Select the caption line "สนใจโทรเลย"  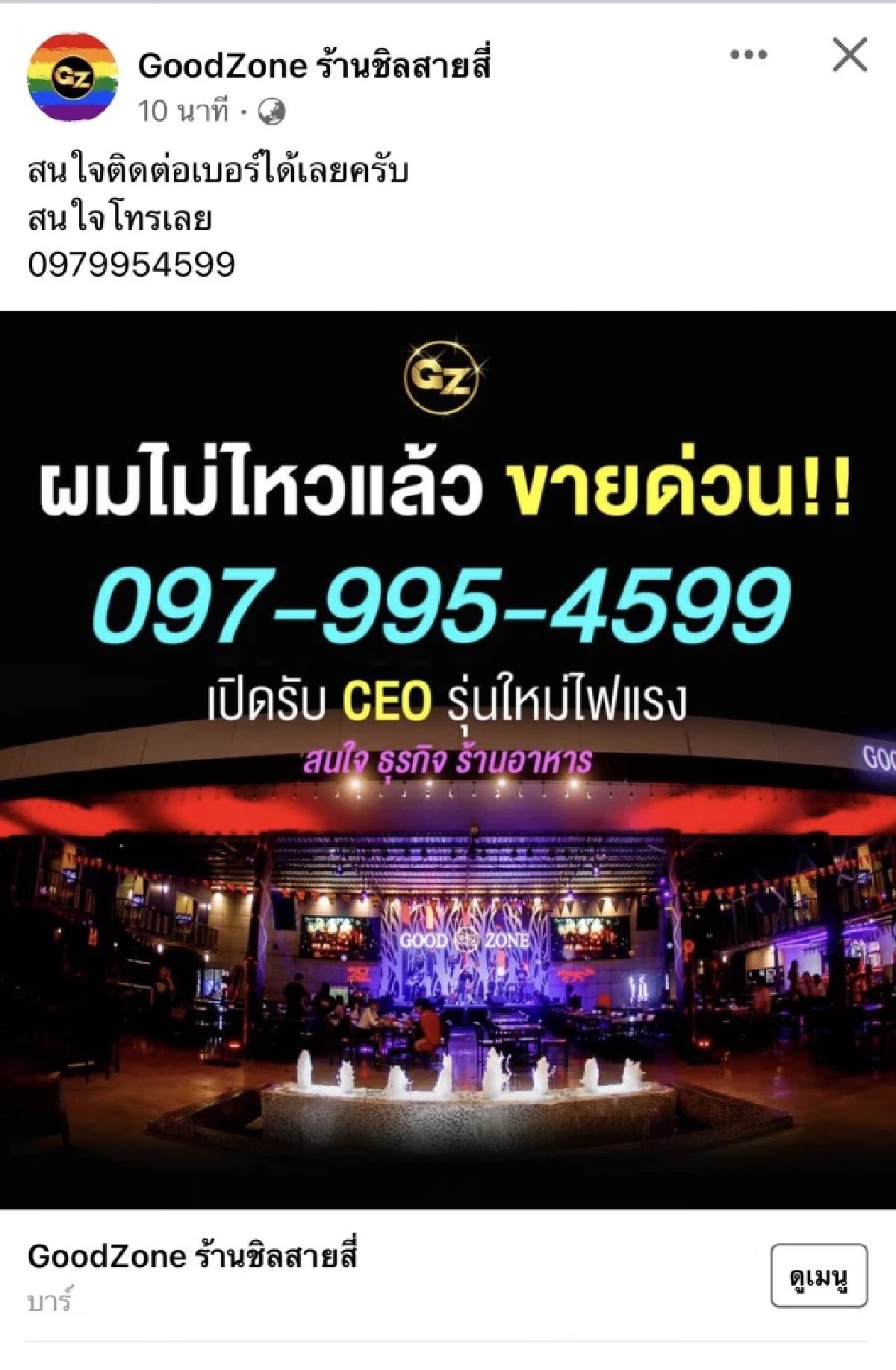click(121, 215)
